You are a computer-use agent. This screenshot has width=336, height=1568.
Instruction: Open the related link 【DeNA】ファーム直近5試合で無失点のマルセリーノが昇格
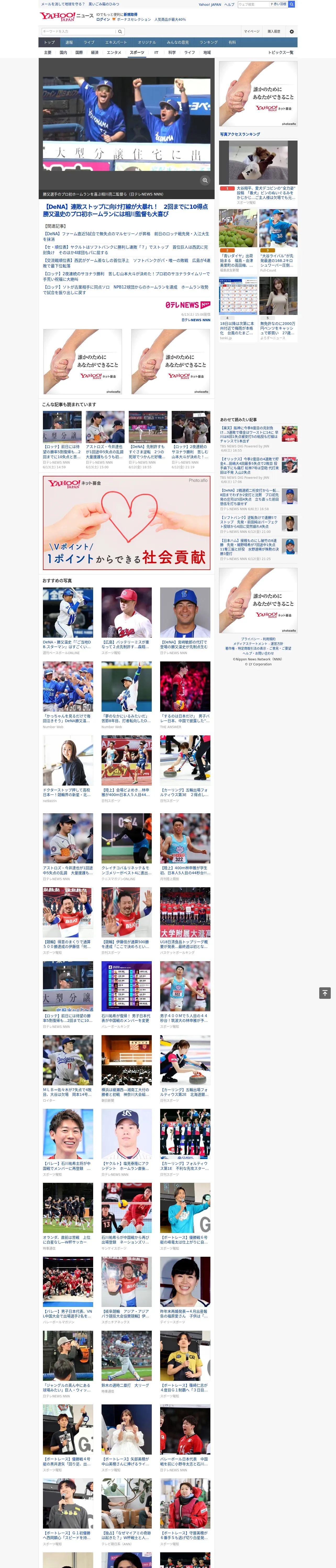coord(126,236)
